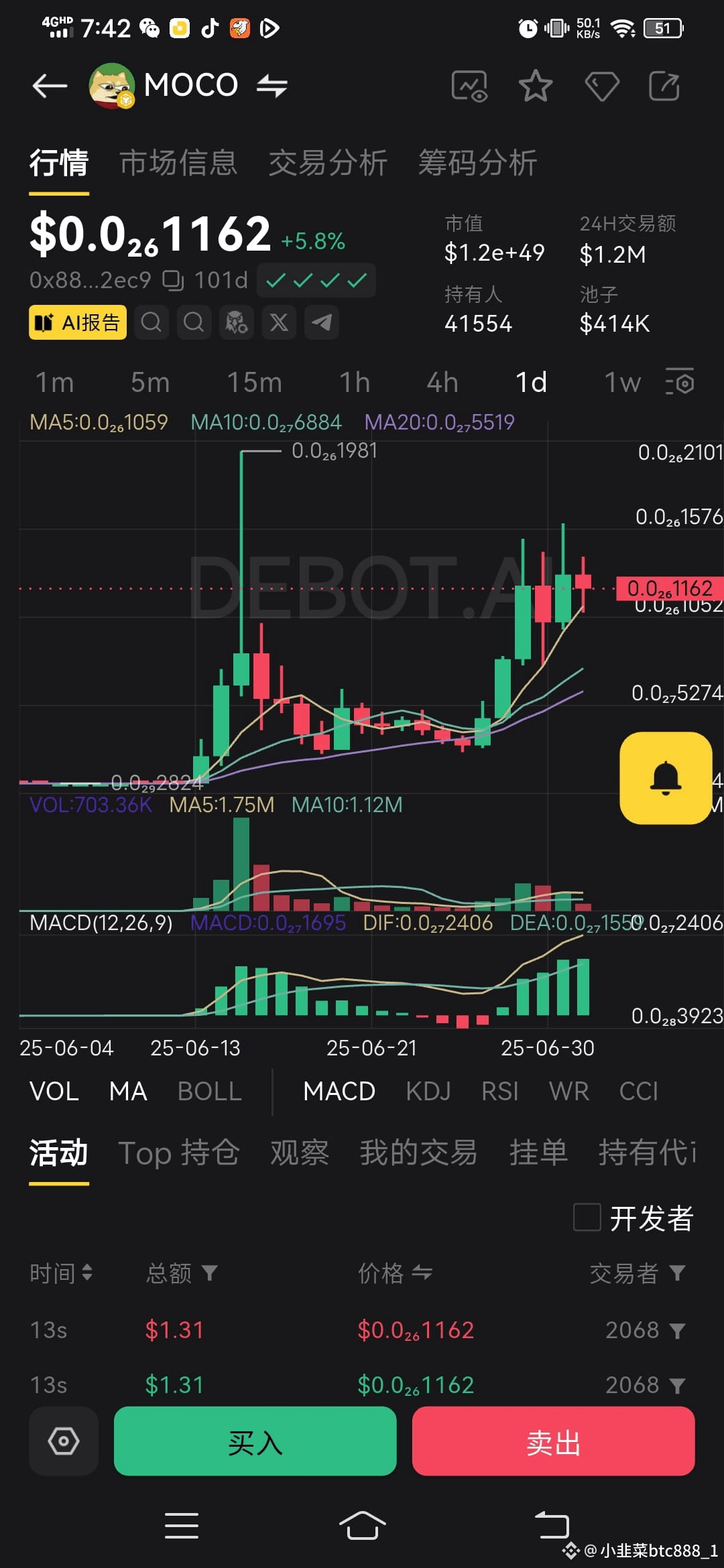This screenshot has height=1568, width=724.
Task: Set a price alert with the yellow bell
Action: [x=666, y=778]
